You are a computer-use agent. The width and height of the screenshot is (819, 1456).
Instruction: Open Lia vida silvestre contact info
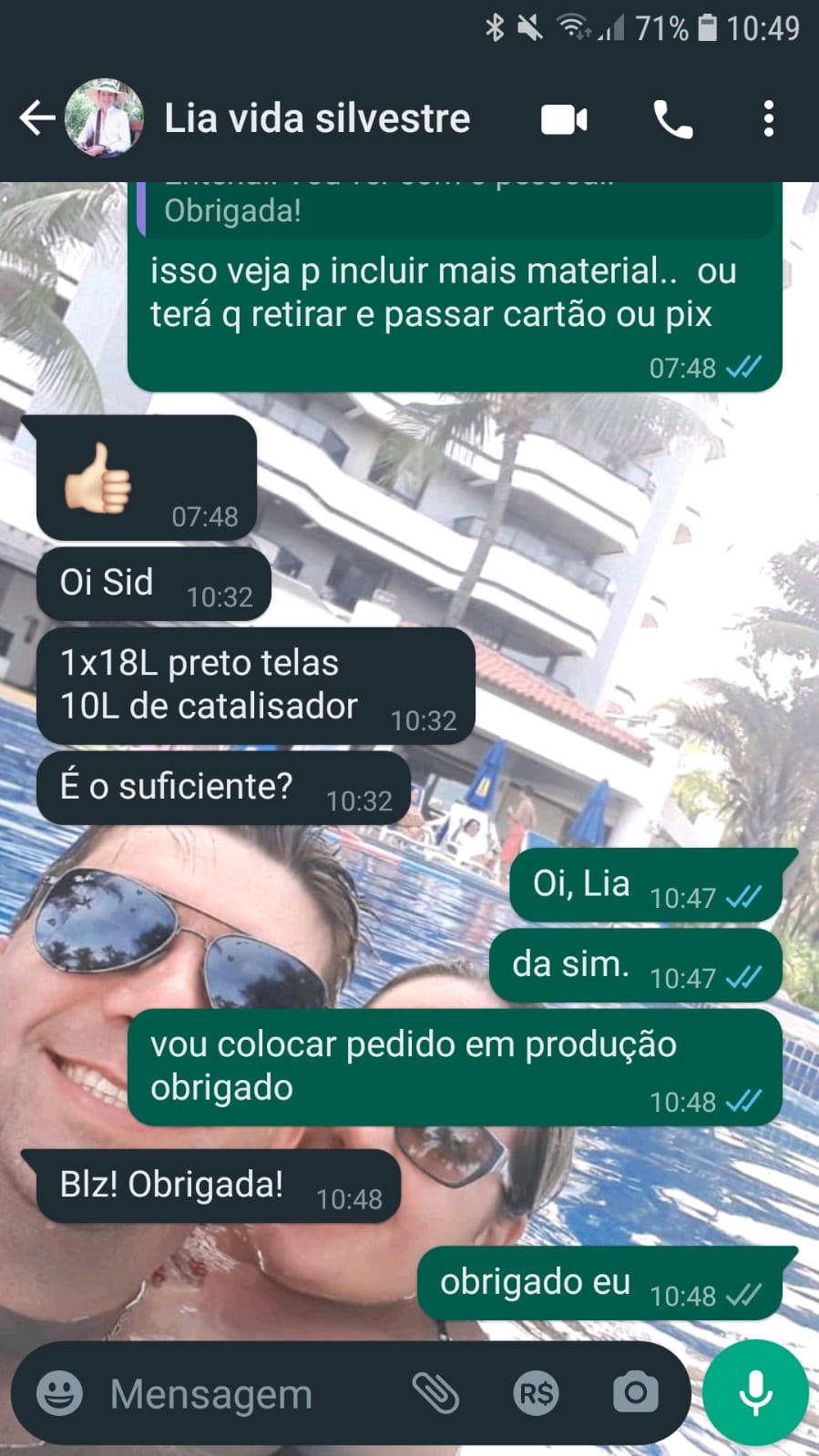coord(317,118)
